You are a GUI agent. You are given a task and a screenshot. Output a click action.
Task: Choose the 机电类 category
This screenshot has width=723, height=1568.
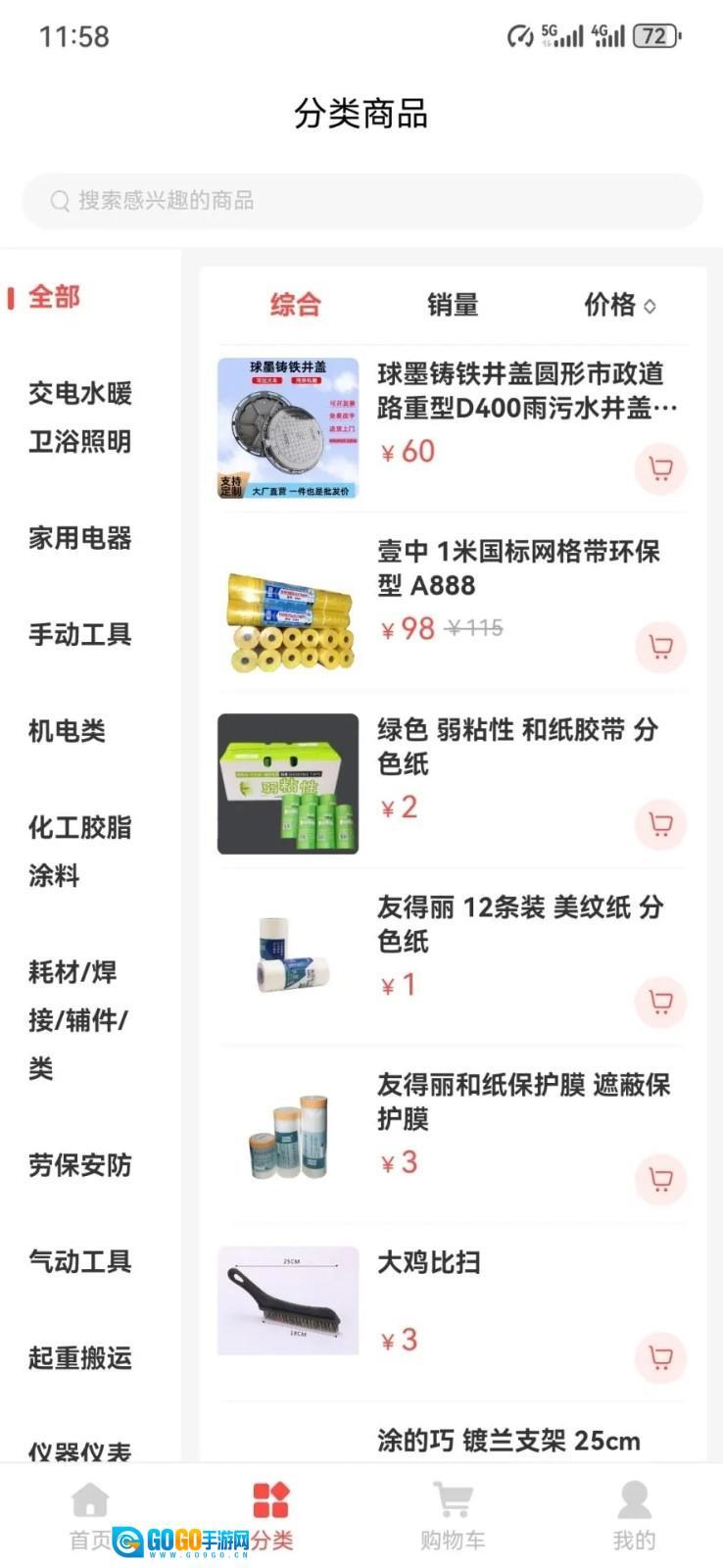tap(67, 731)
